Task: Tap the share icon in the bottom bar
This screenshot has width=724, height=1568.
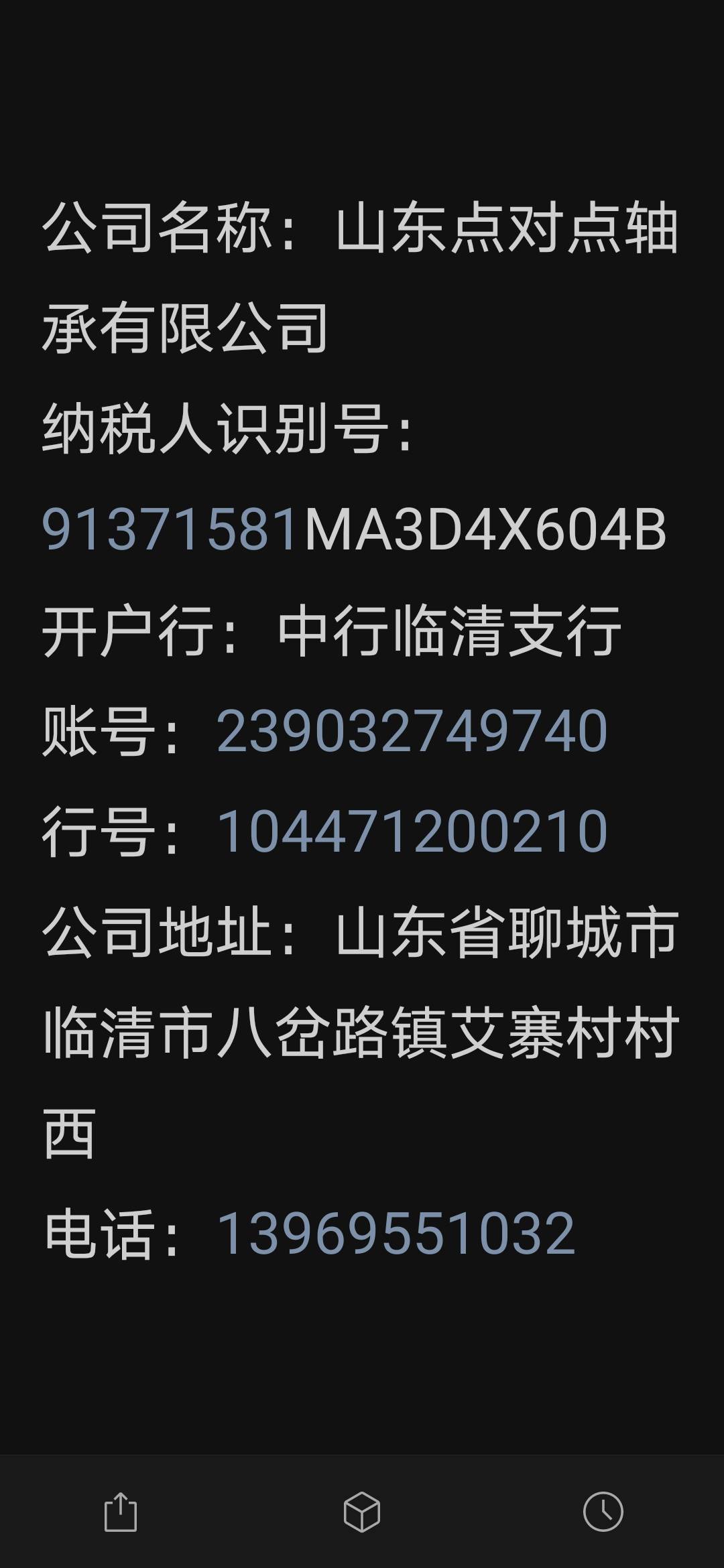Action: tap(121, 1512)
